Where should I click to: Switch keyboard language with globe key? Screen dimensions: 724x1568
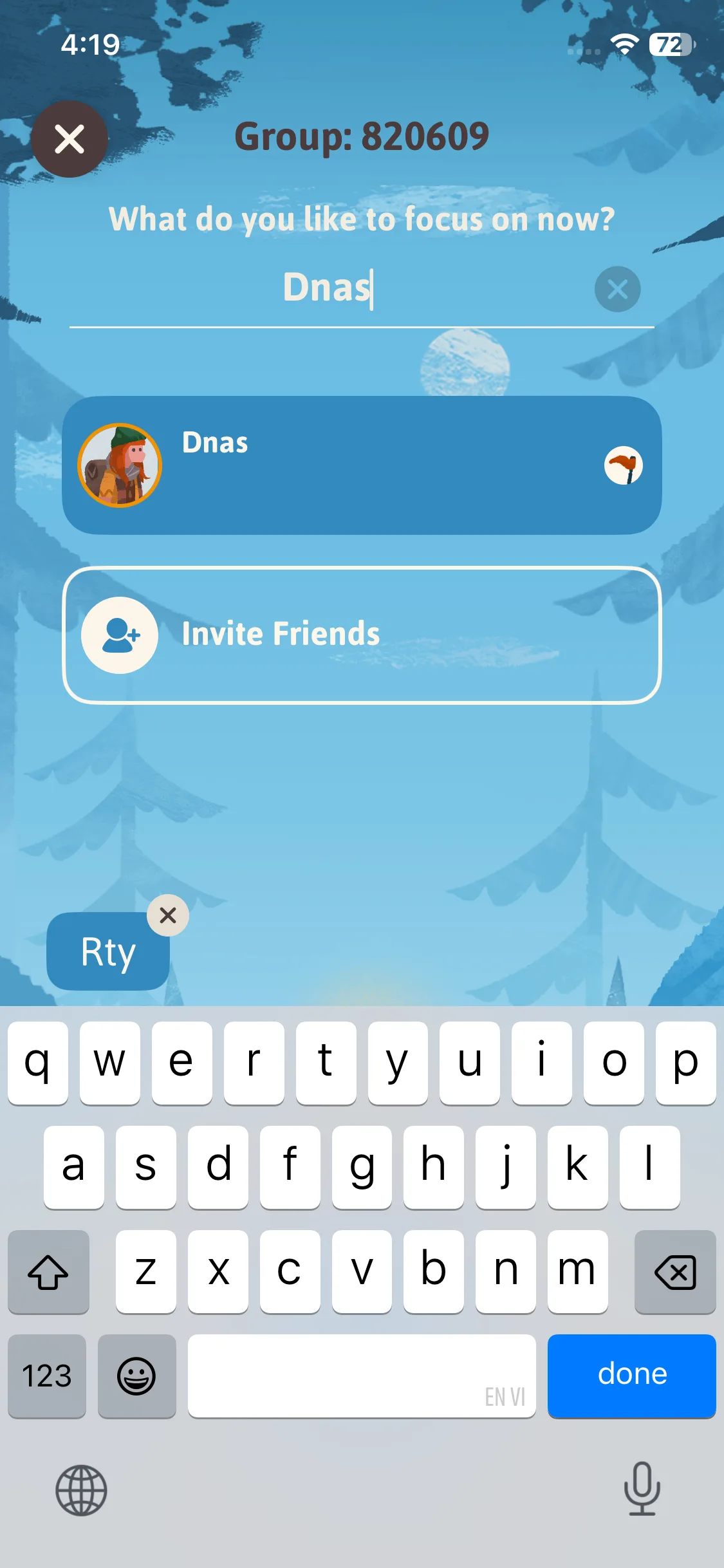[81, 1490]
